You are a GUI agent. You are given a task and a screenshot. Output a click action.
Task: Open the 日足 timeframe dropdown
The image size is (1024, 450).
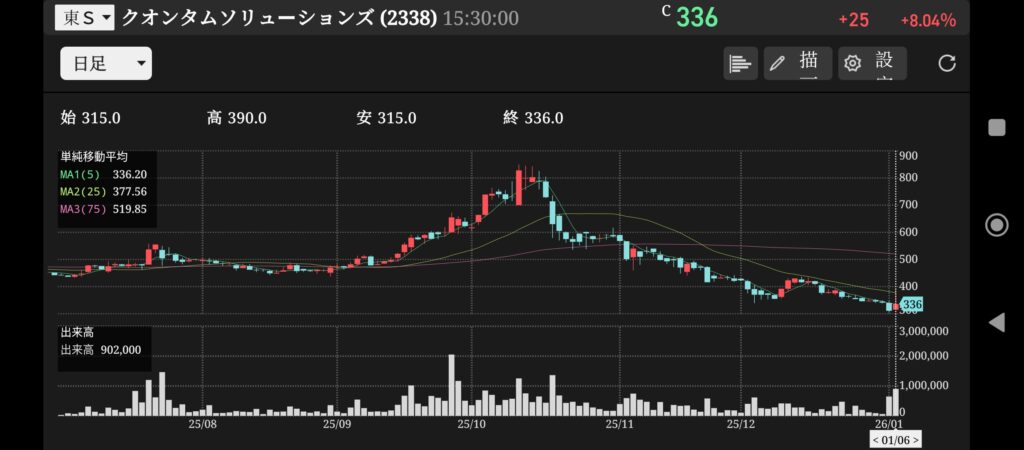coord(105,64)
